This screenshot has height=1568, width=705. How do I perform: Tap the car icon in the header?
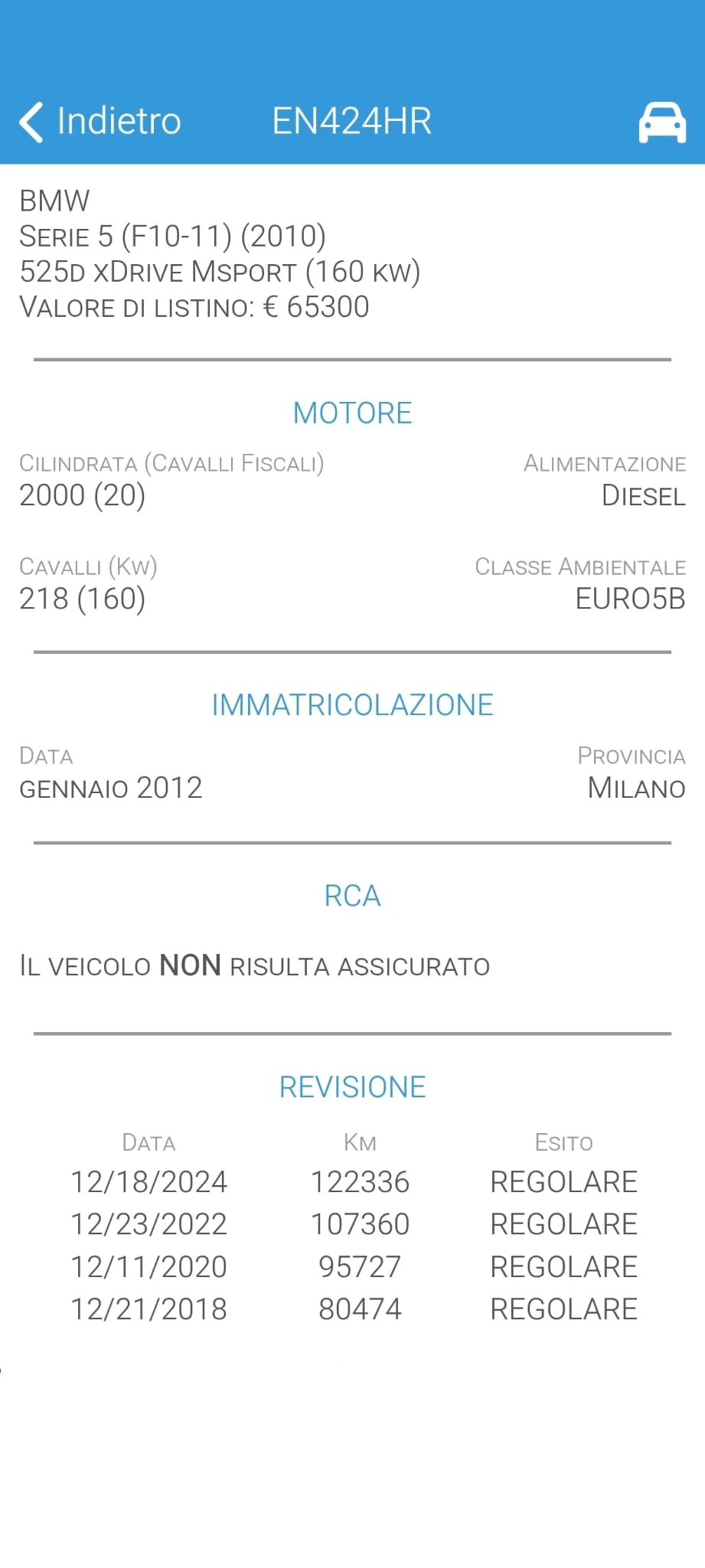tap(662, 122)
